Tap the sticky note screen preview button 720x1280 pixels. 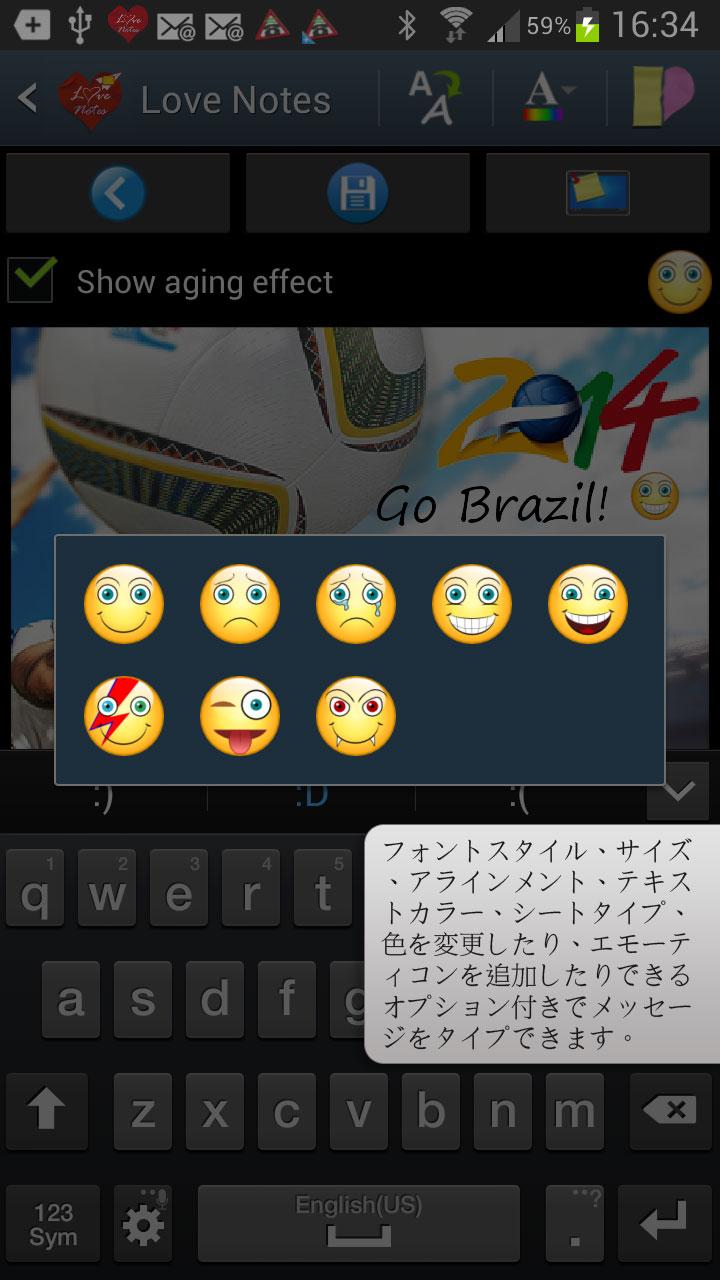[597, 193]
